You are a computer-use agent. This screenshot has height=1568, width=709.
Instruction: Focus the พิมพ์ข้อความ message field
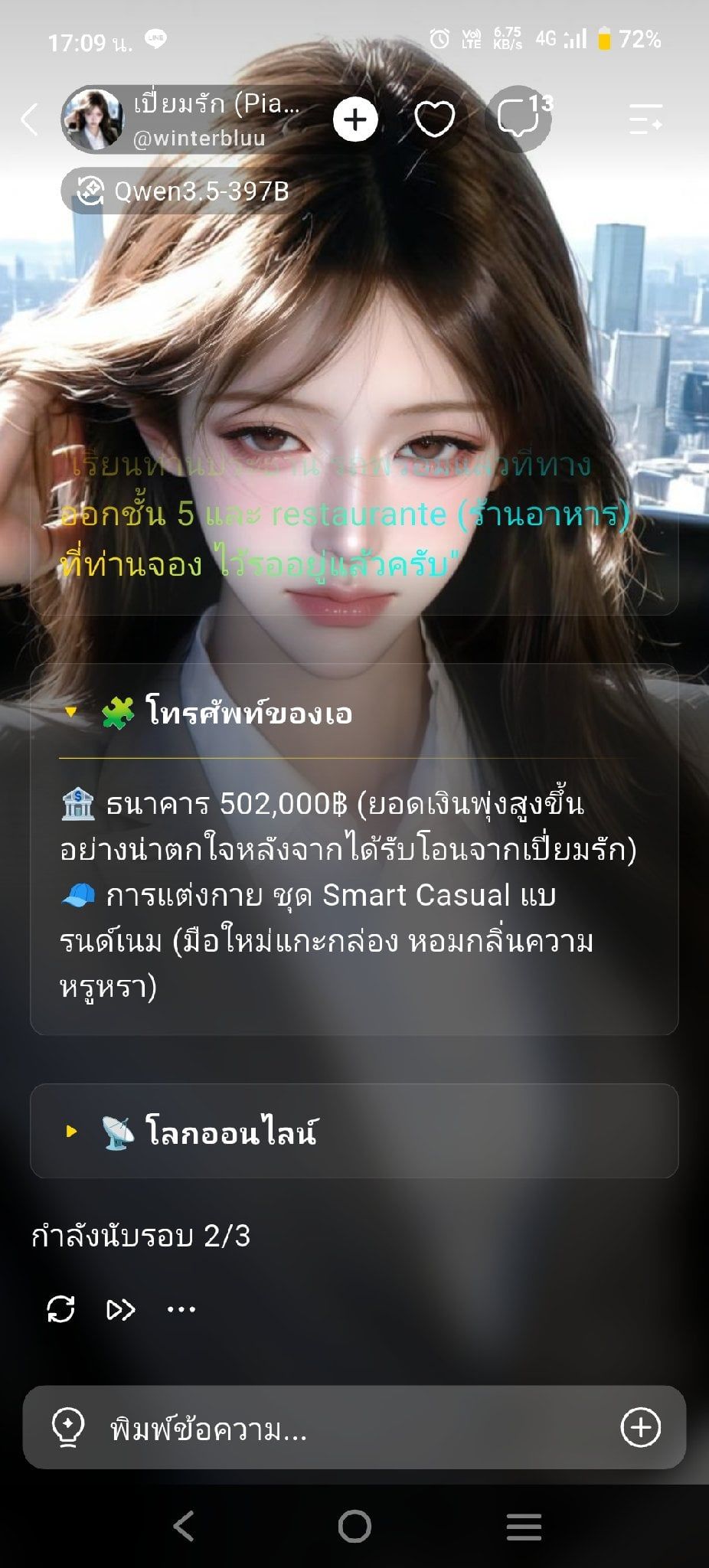(x=354, y=1428)
